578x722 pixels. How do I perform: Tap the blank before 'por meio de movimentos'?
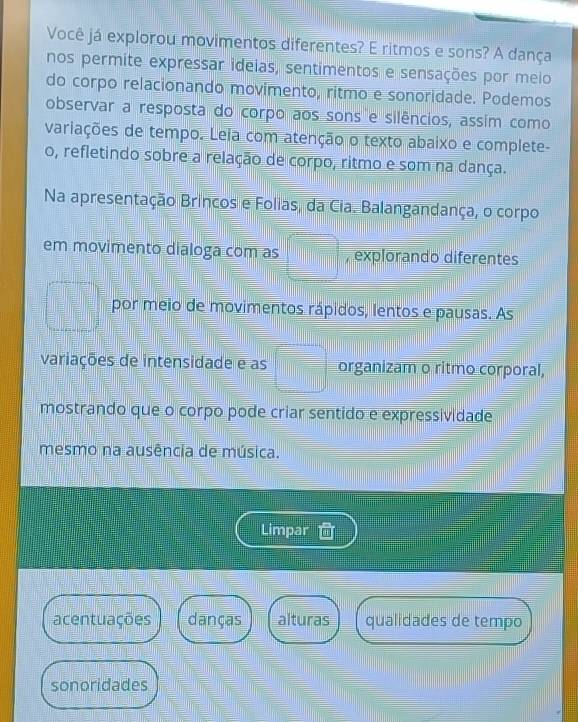coord(73,306)
